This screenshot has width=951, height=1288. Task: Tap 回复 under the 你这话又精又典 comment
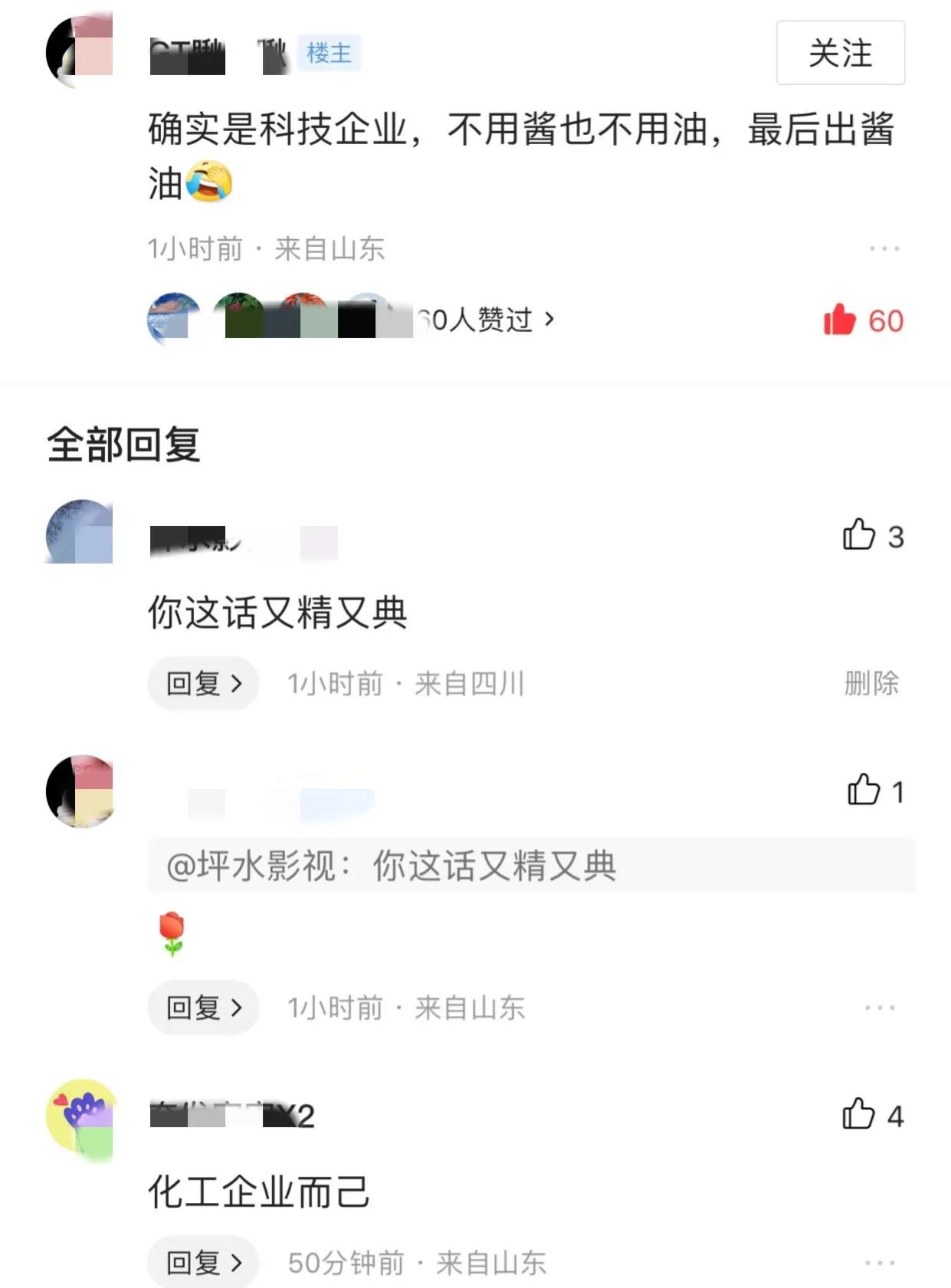point(202,683)
